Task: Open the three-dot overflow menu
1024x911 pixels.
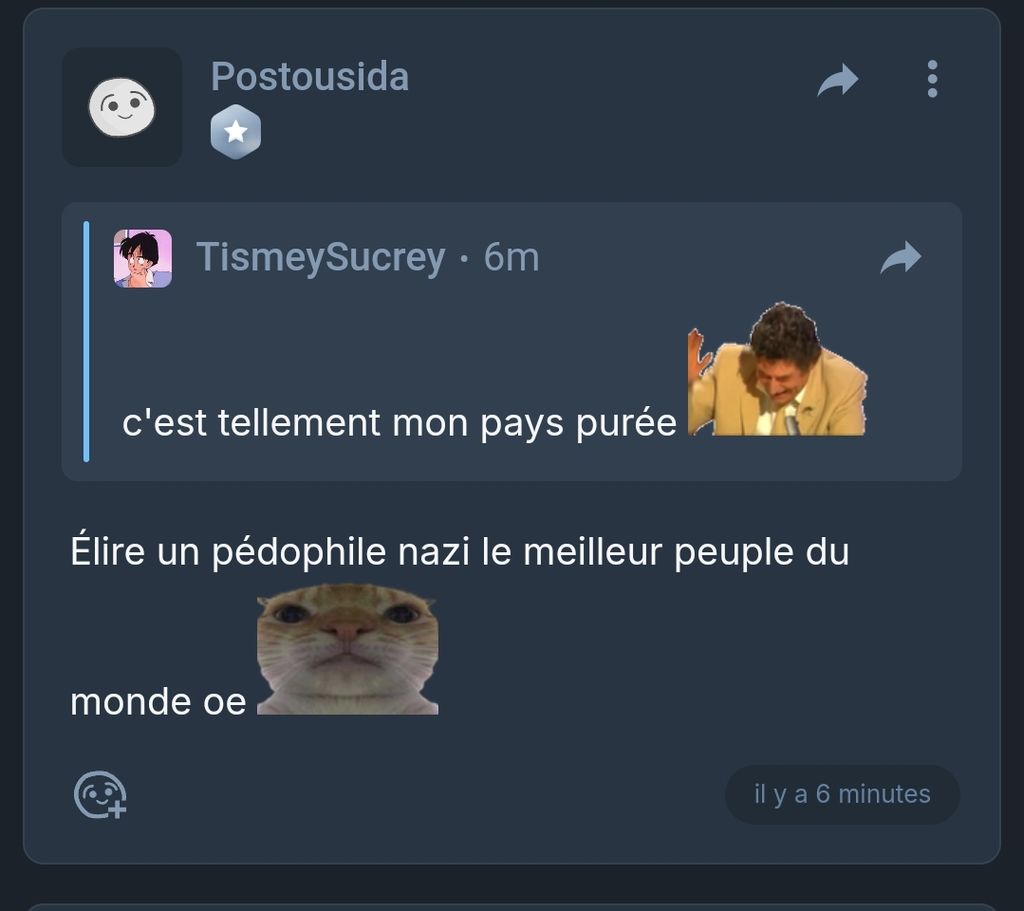Action: click(x=932, y=79)
